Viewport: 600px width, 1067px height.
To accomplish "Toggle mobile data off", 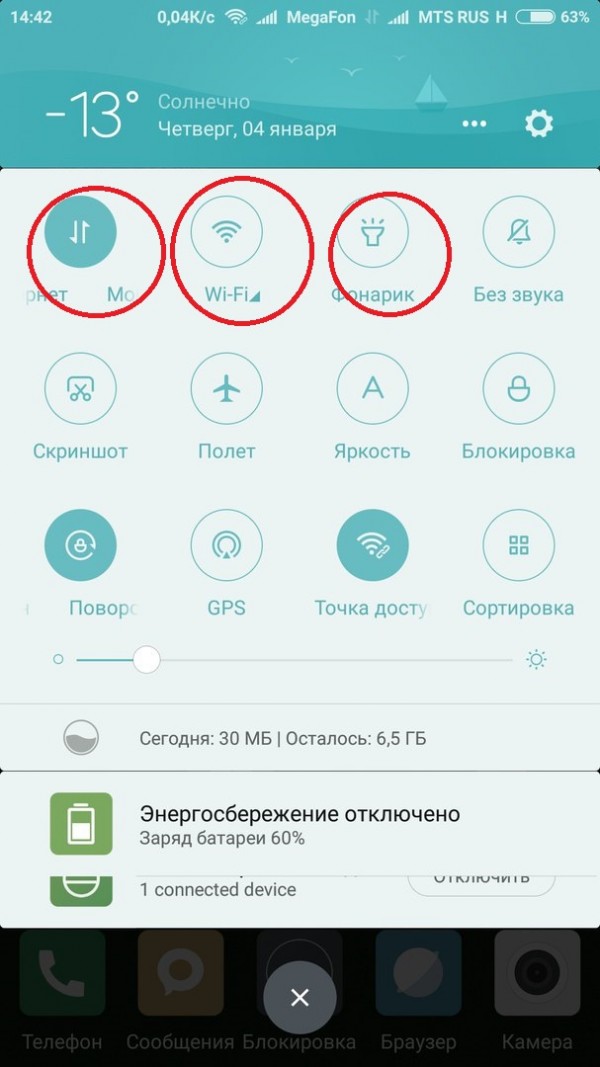I will 81,232.
